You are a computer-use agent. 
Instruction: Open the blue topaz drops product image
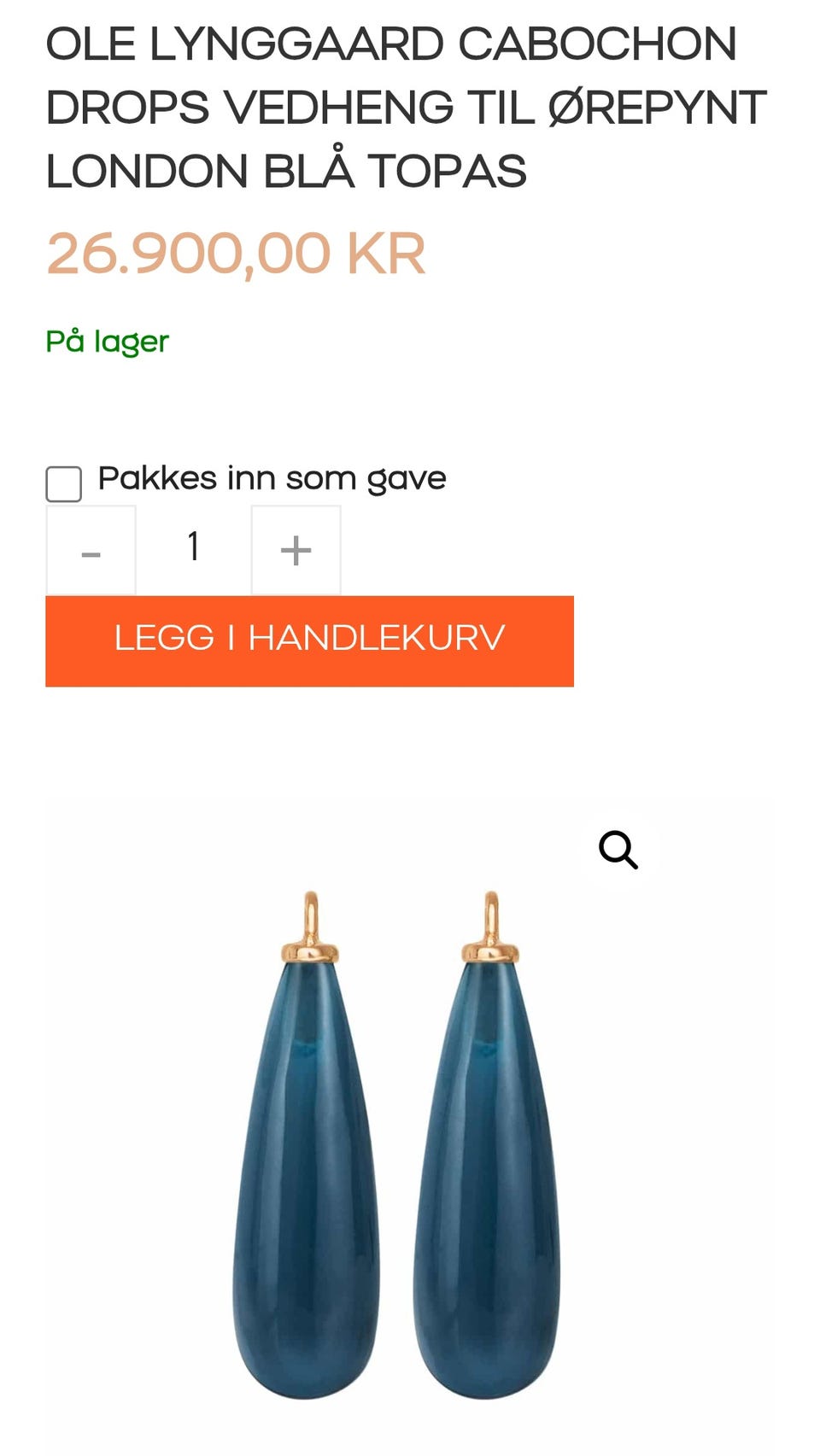click(410, 1126)
